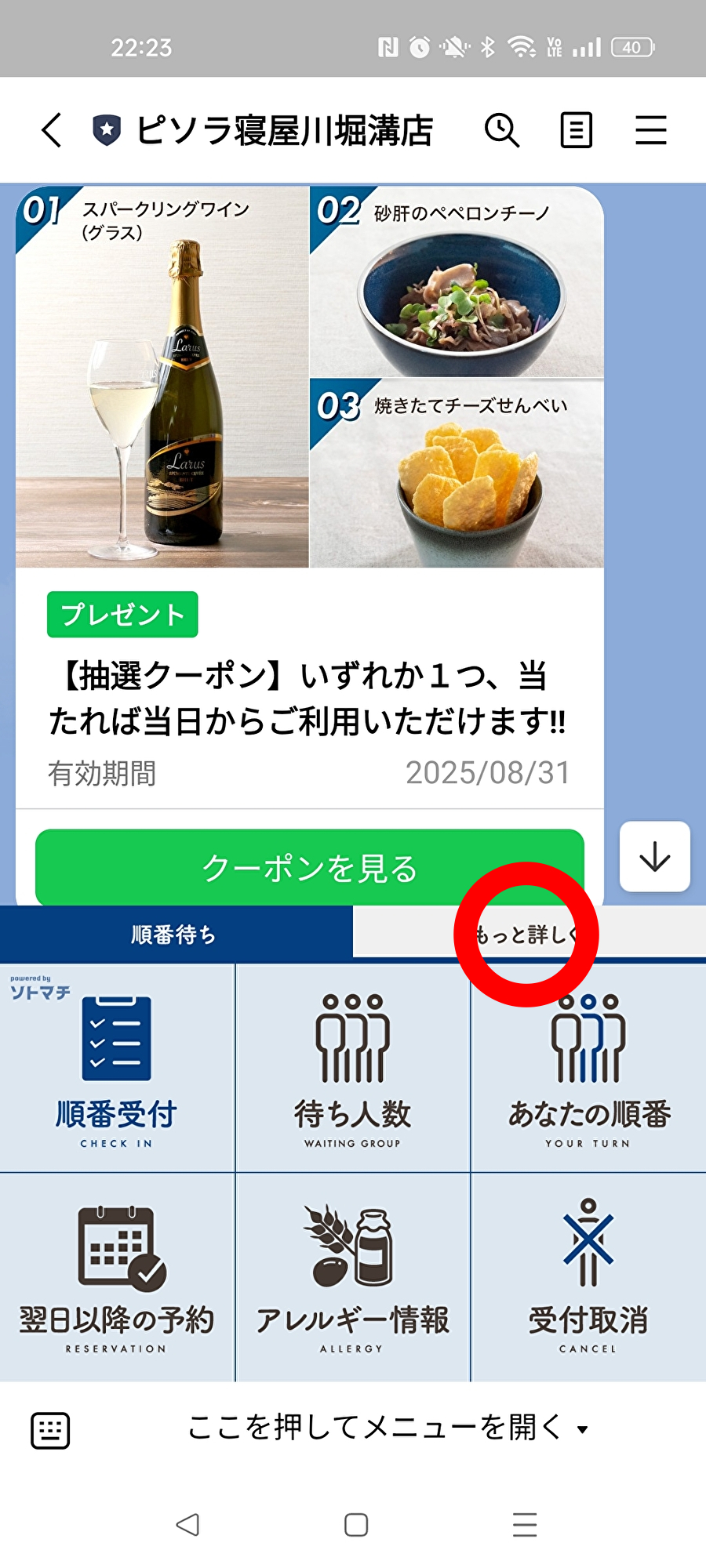Open the notes list icon
This screenshot has height=1568, width=706.
point(577,130)
